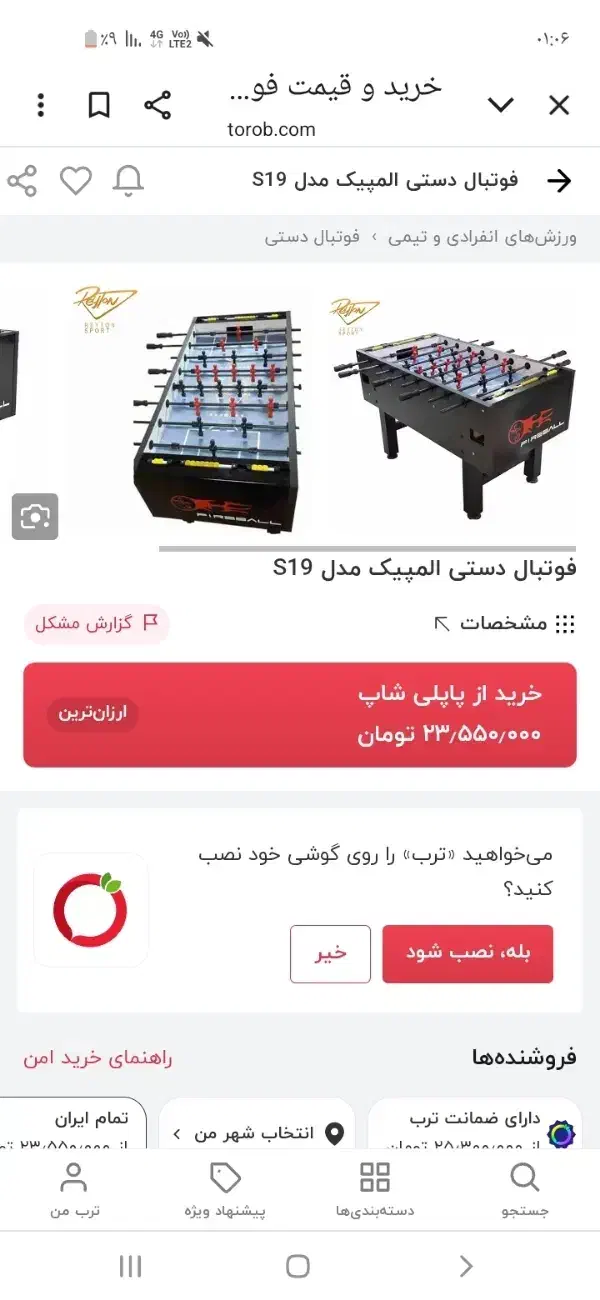This screenshot has width=600, height=1300.
Task: Go back with the product header arrow
Action: pyautogui.click(x=559, y=181)
